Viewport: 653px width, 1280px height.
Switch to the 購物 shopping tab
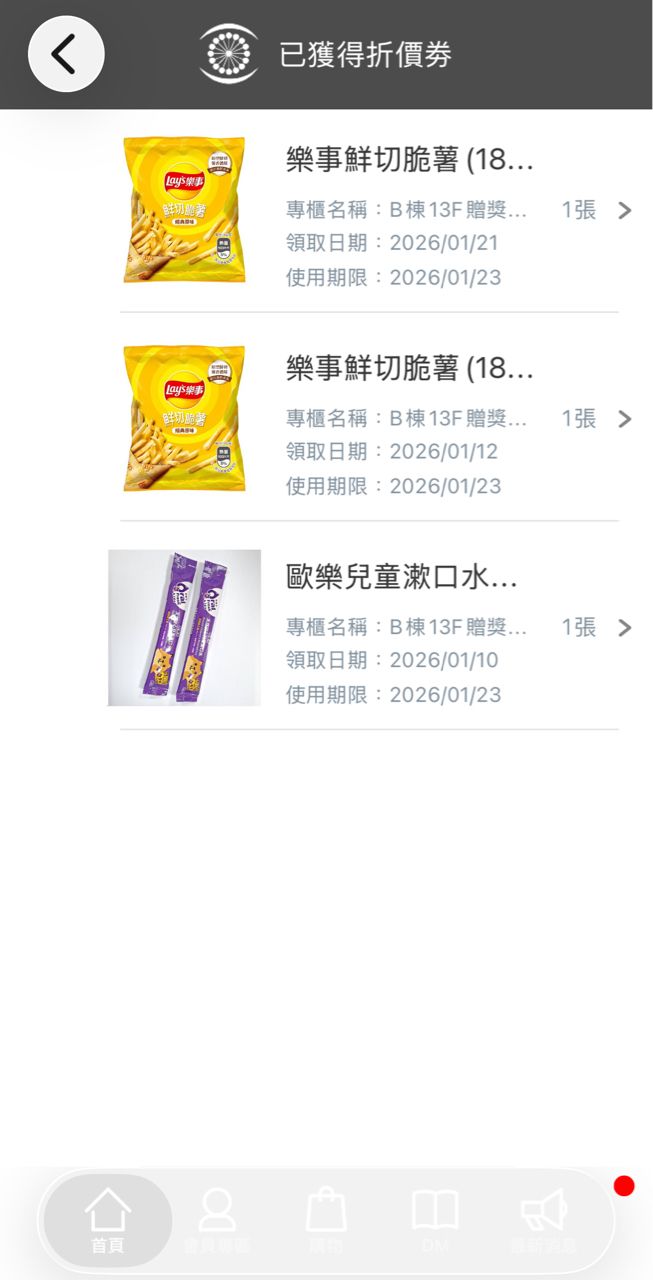click(326, 1221)
